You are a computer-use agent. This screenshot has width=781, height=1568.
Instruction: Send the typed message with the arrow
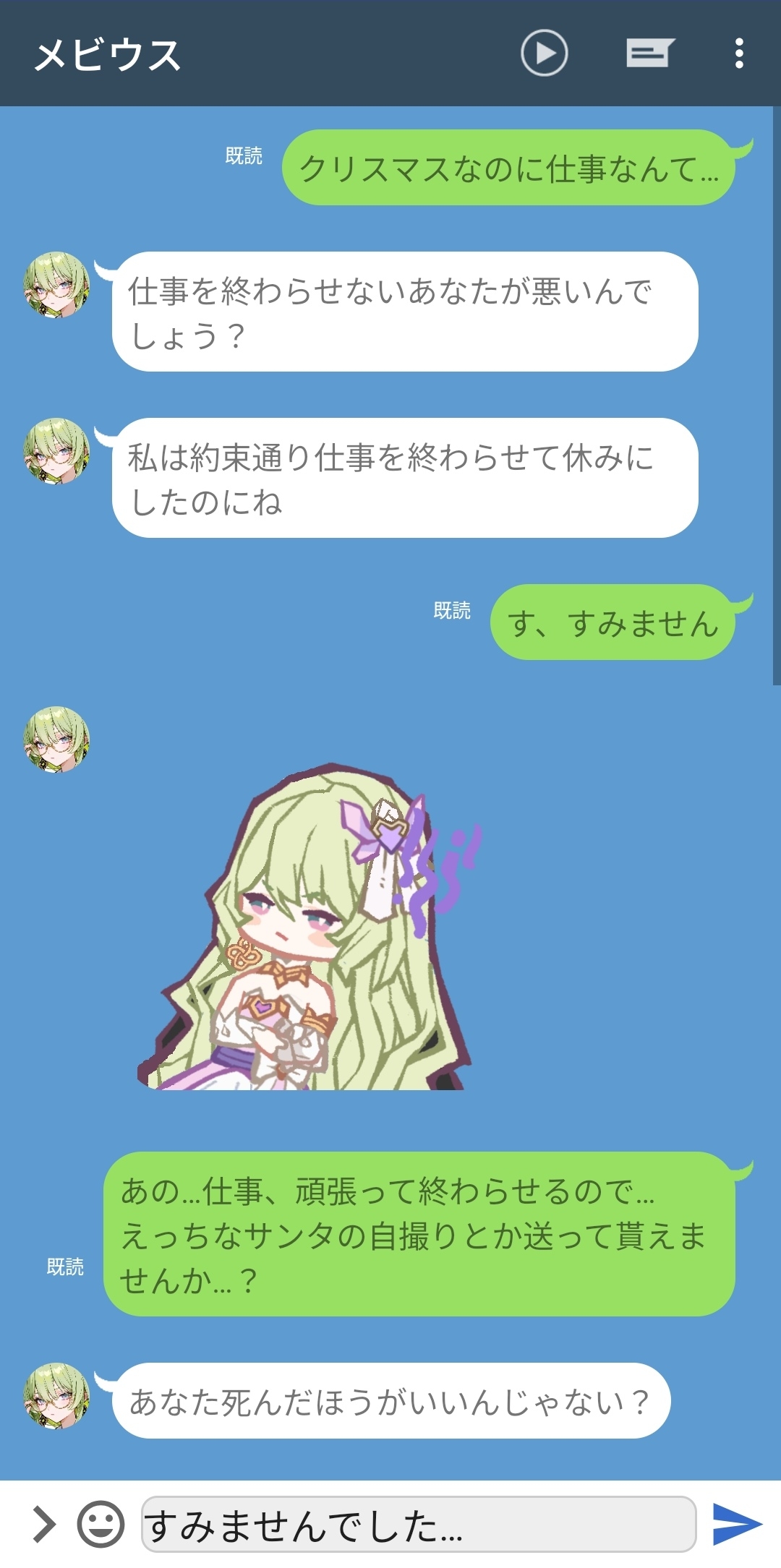[x=736, y=1524]
